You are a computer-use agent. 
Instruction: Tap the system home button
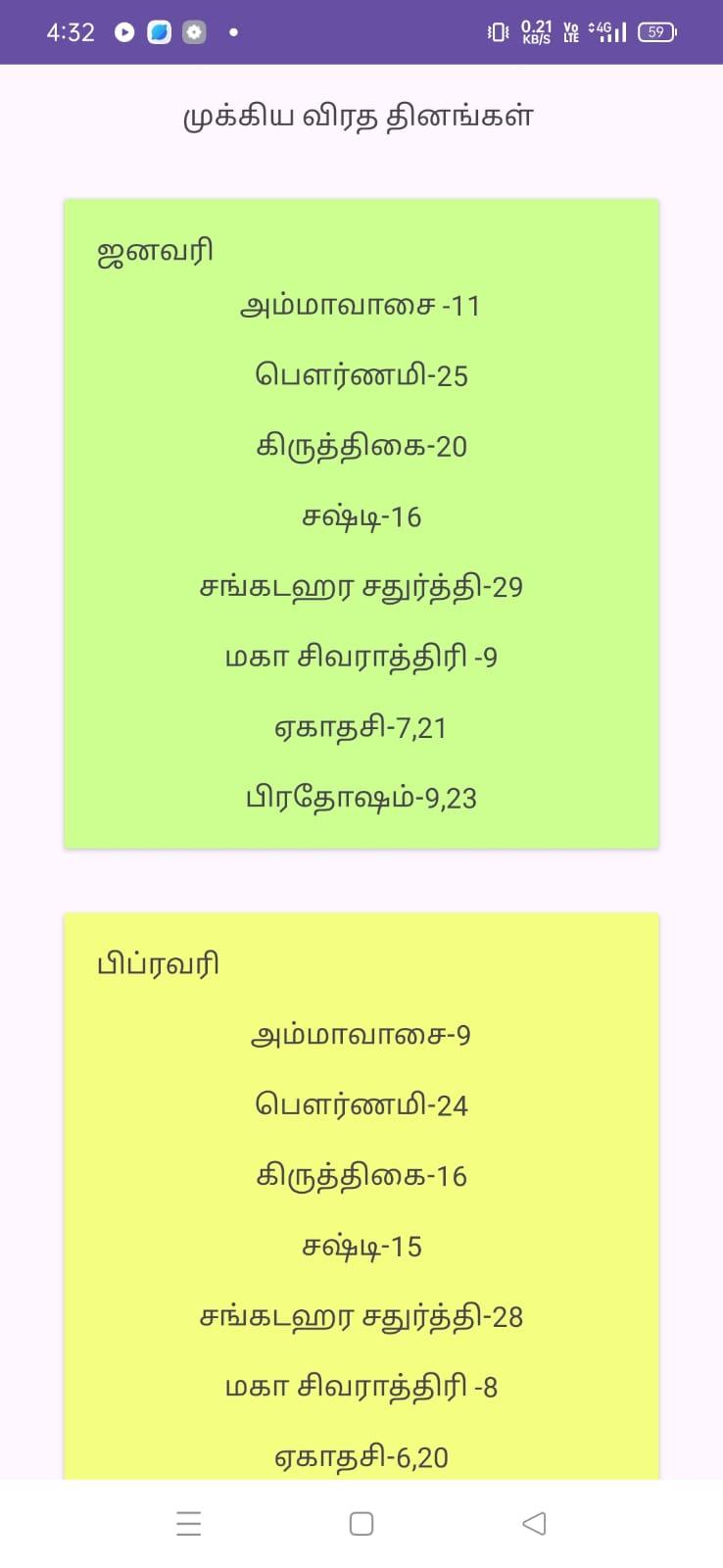(361, 1523)
